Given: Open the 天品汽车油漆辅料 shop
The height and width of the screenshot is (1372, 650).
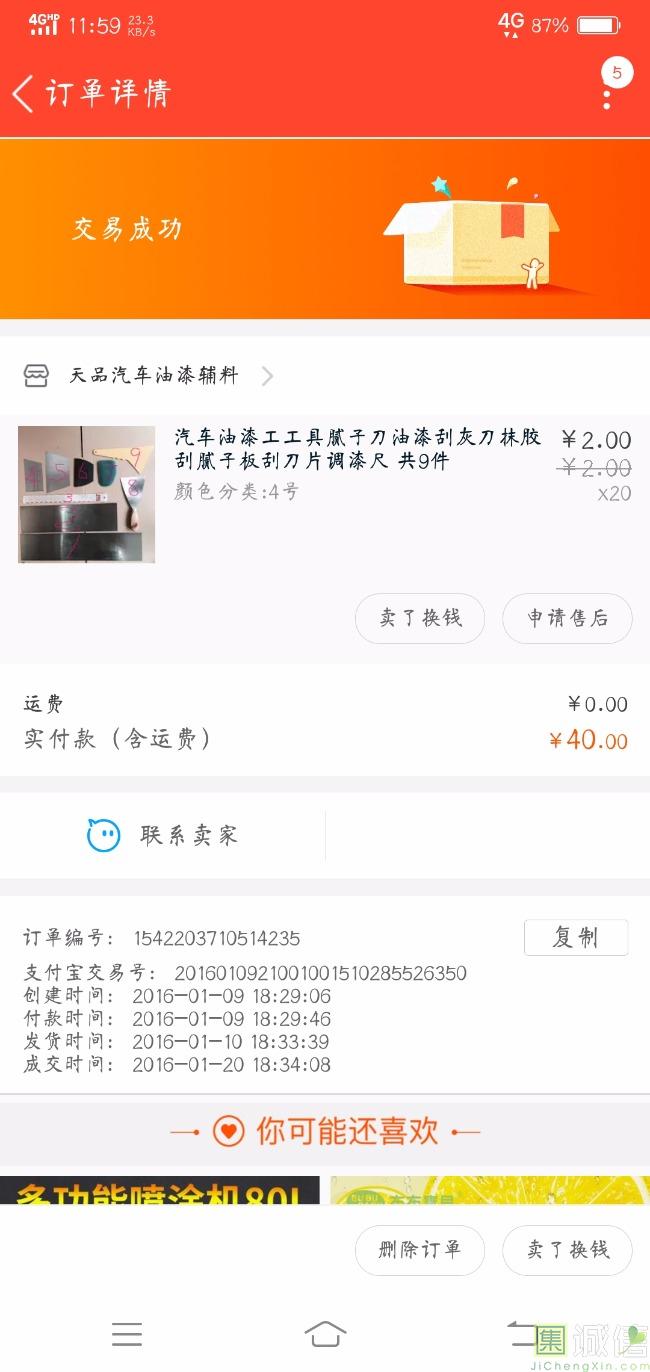Looking at the screenshot, I should coord(154,376).
